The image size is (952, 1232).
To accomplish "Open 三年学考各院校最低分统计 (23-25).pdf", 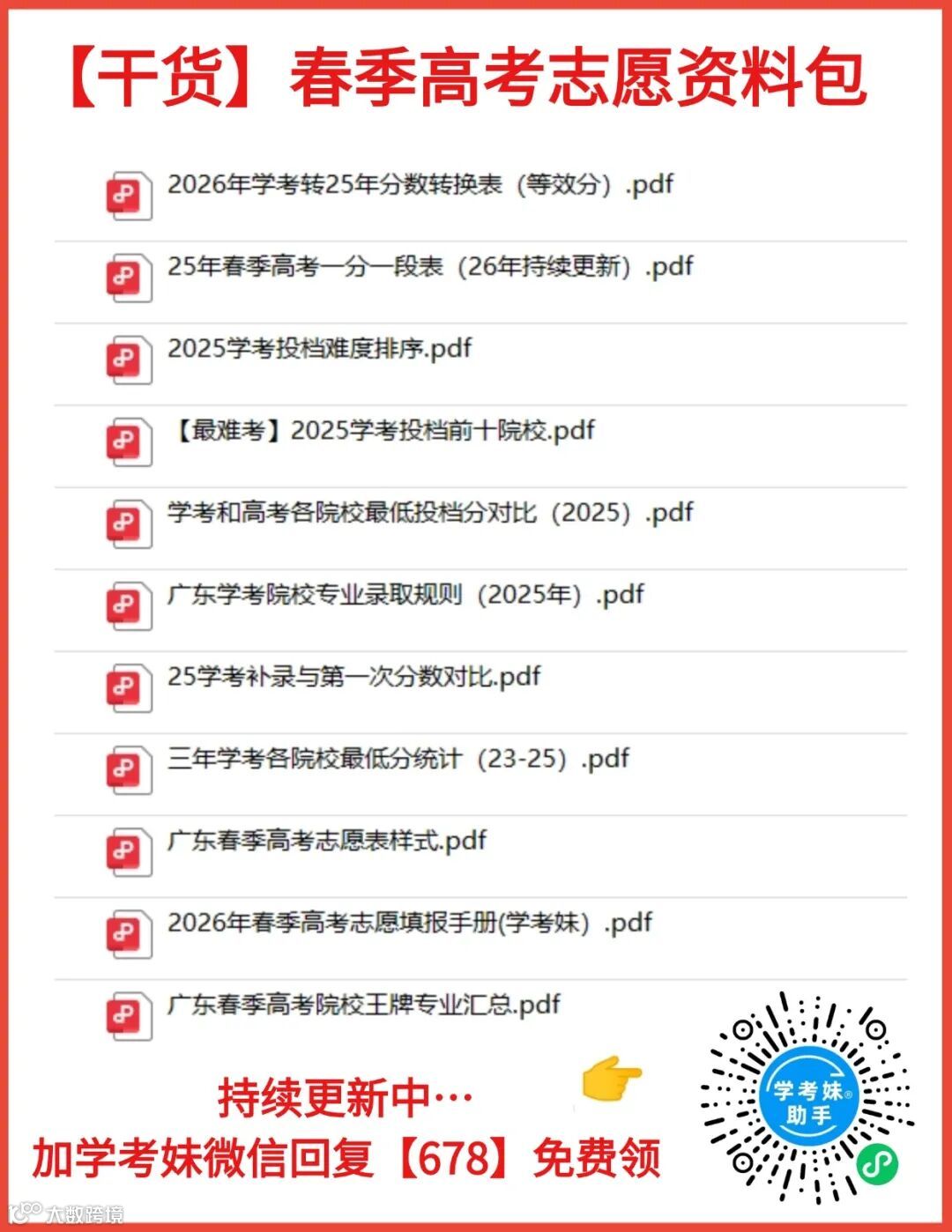I will pyautogui.click(x=397, y=760).
